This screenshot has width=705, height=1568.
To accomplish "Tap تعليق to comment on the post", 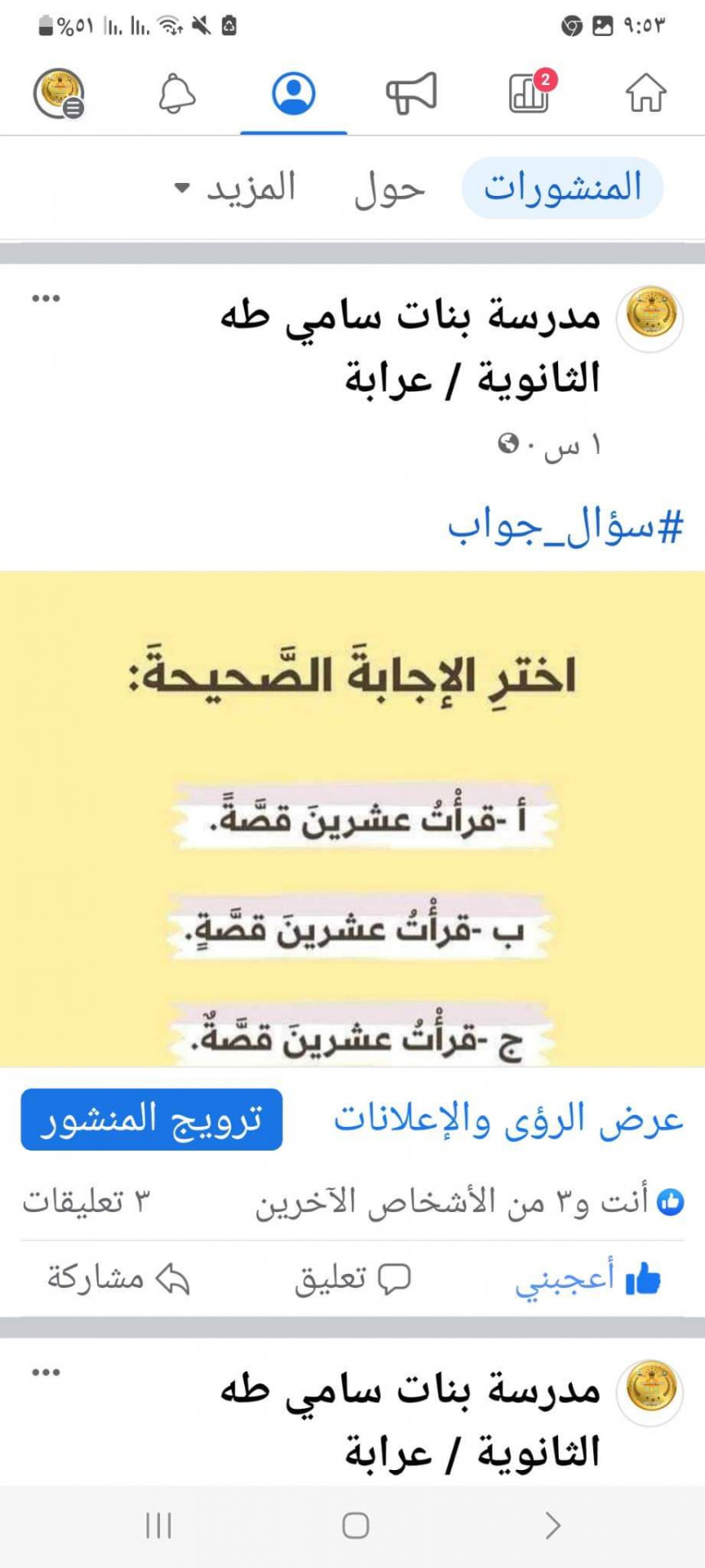I will [x=352, y=1279].
